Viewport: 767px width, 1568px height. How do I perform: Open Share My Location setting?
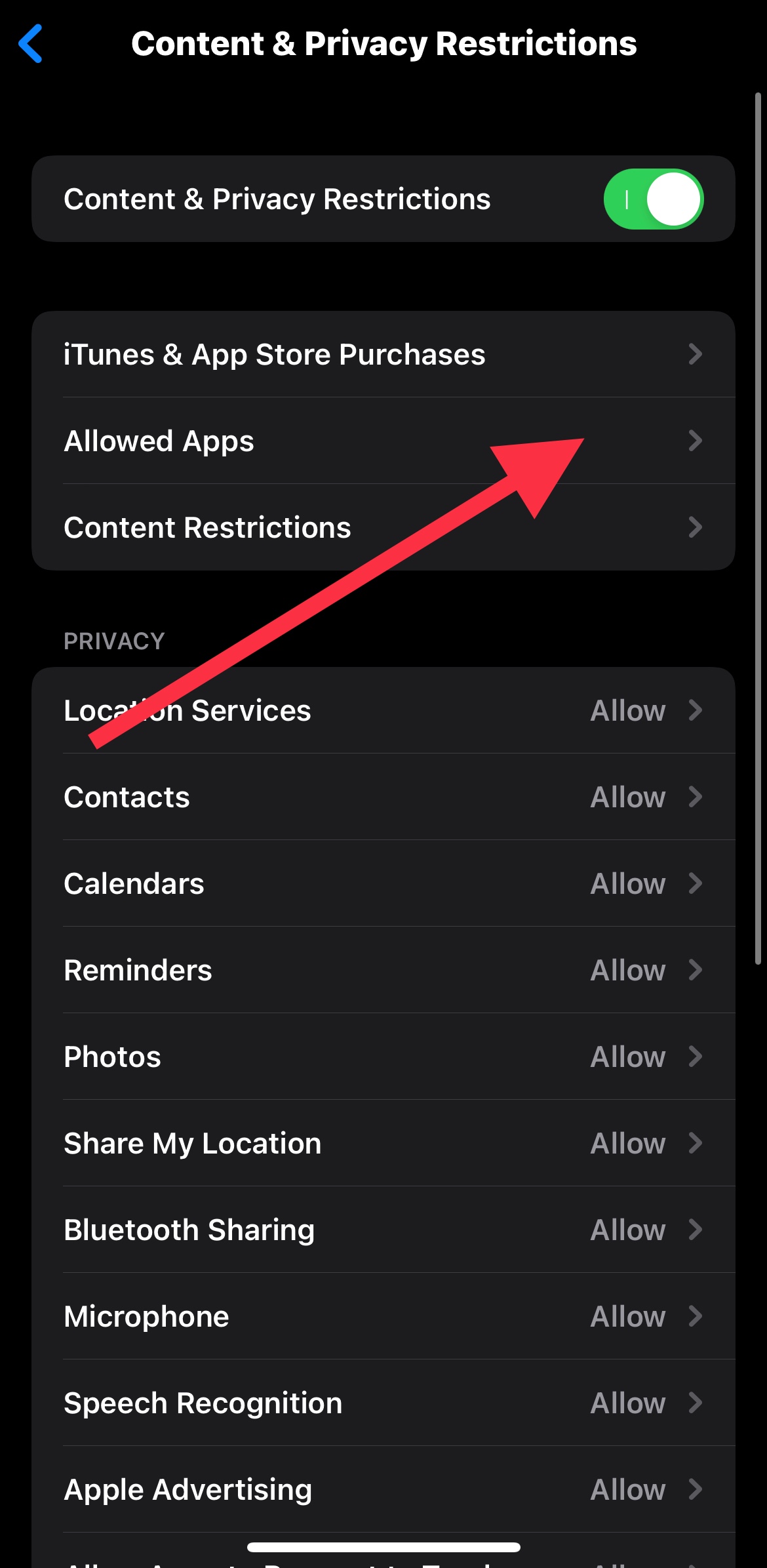click(x=383, y=1144)
